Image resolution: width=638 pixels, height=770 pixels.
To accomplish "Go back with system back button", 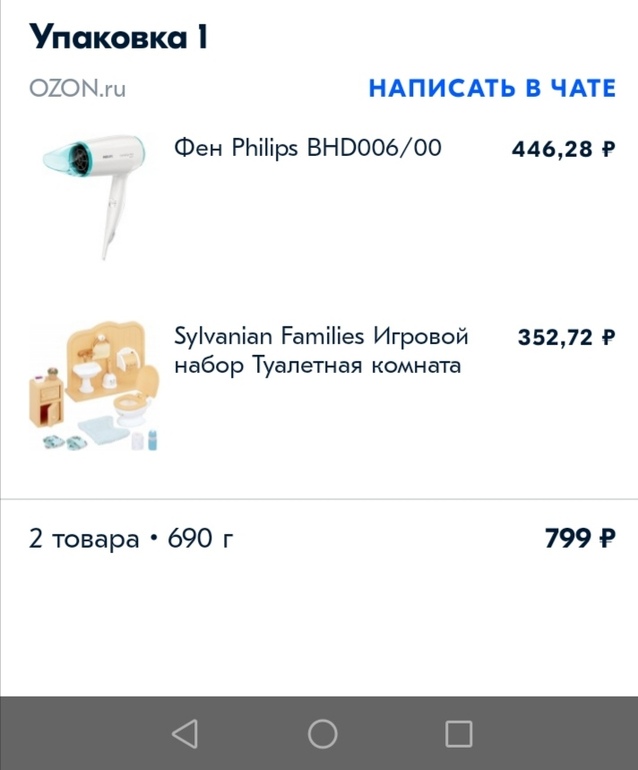I will pos(184,734).
